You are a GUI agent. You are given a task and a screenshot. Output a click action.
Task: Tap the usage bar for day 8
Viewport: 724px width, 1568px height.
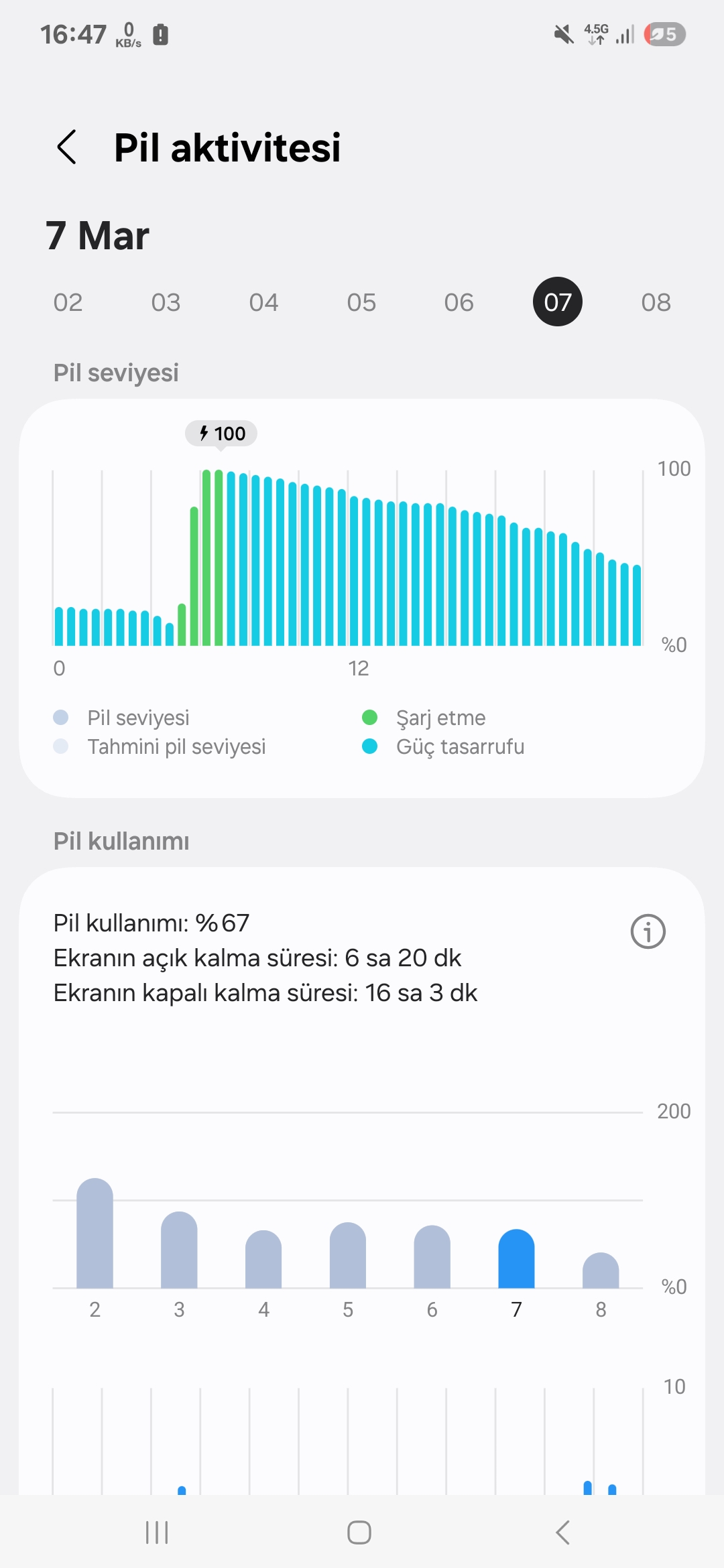601,1270
